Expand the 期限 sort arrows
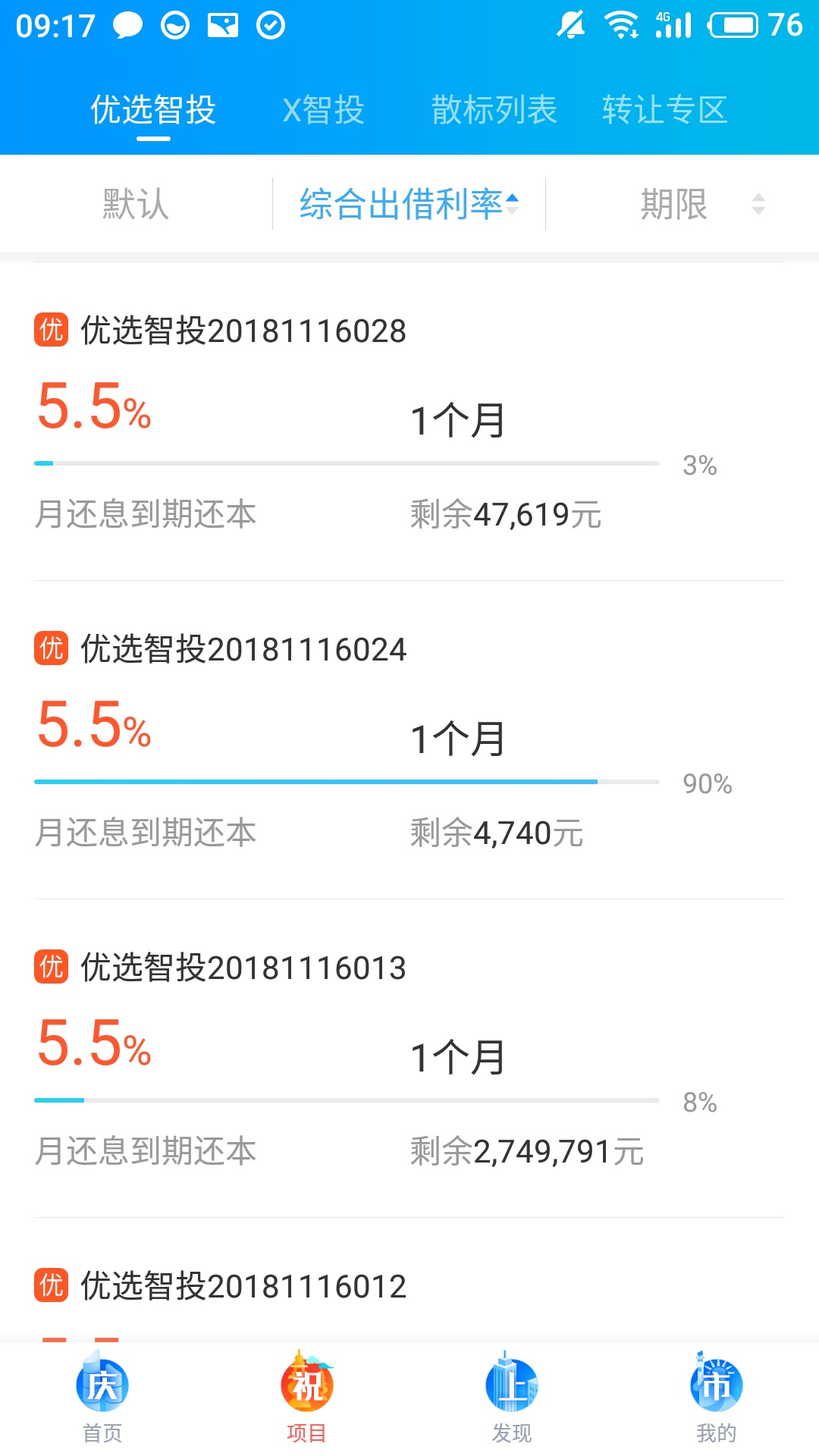Viewport: 819px width, 1456px height. (x=758, y=203)
